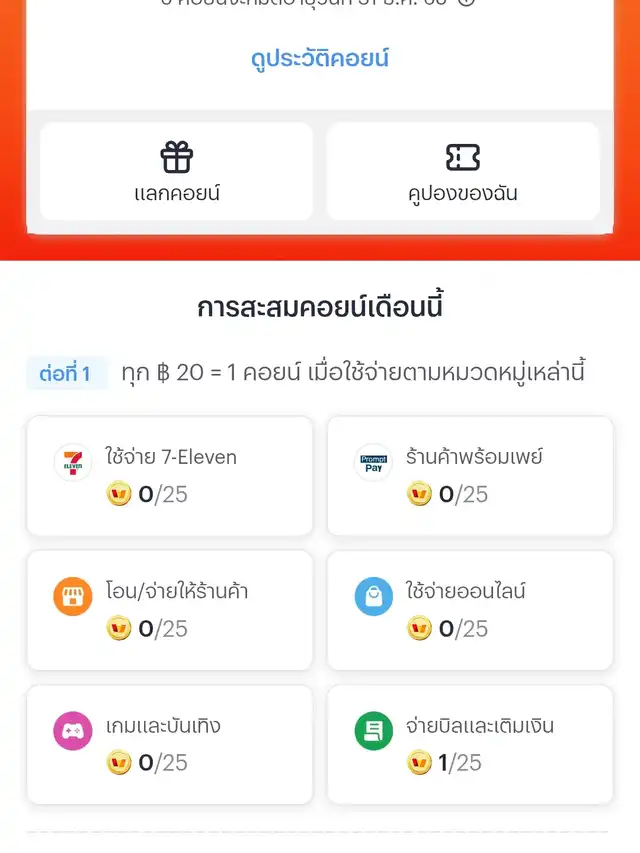Viewport: 640px width, 853px height.
Task: View the ใช้จ่ายออนไลน์ category card
Action: [470, 610]
